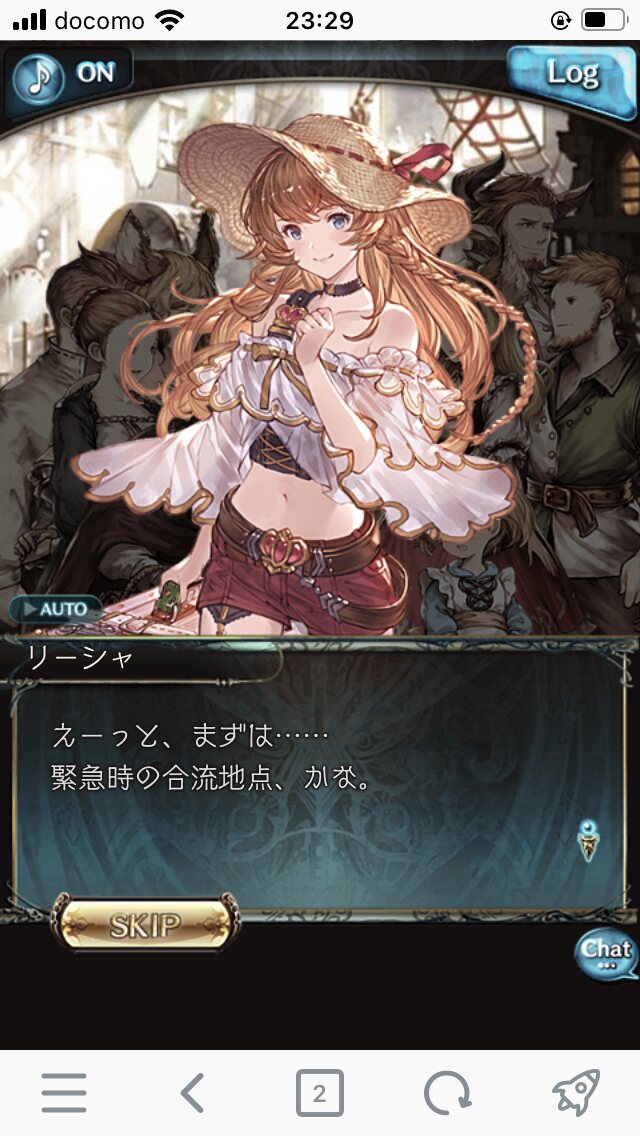Skip the story scene
The image size is (640, 1136).
pyautogui.click(x=146, y=924)
